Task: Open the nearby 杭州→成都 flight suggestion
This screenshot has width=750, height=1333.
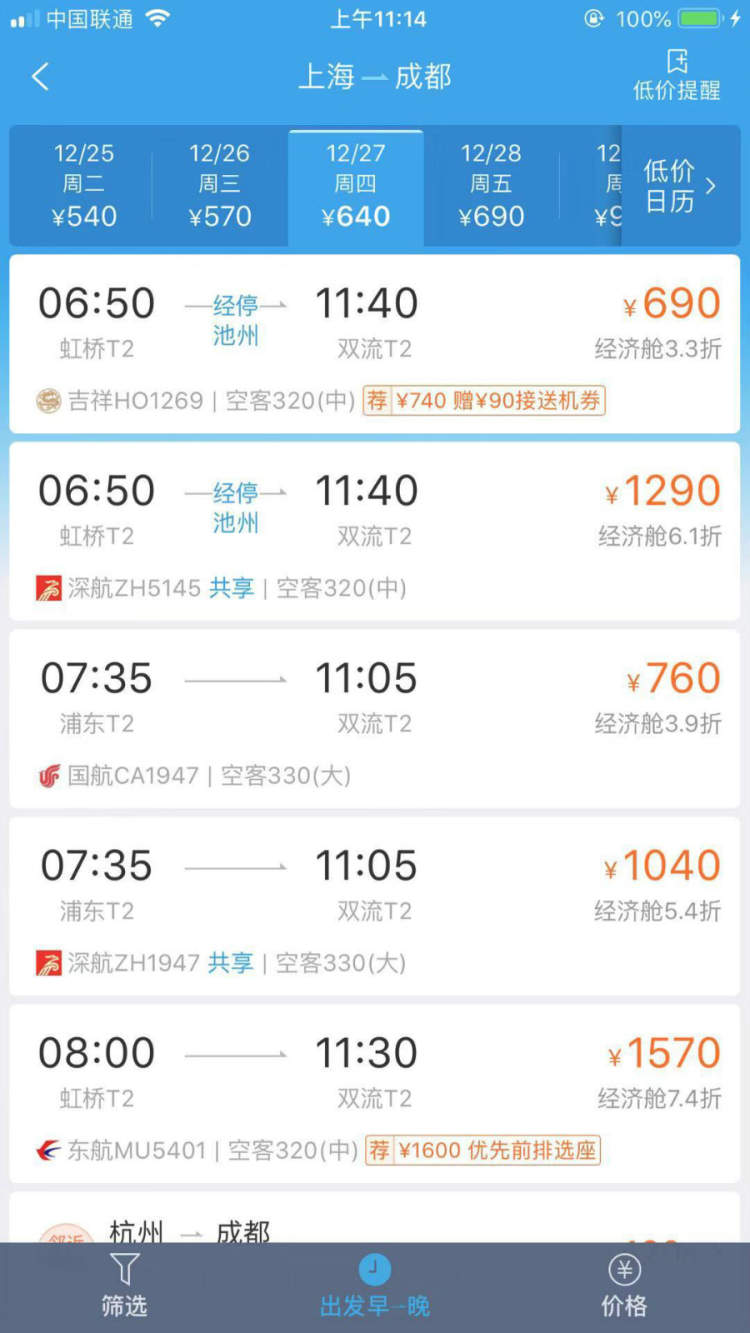Action: click(375, 1217)
